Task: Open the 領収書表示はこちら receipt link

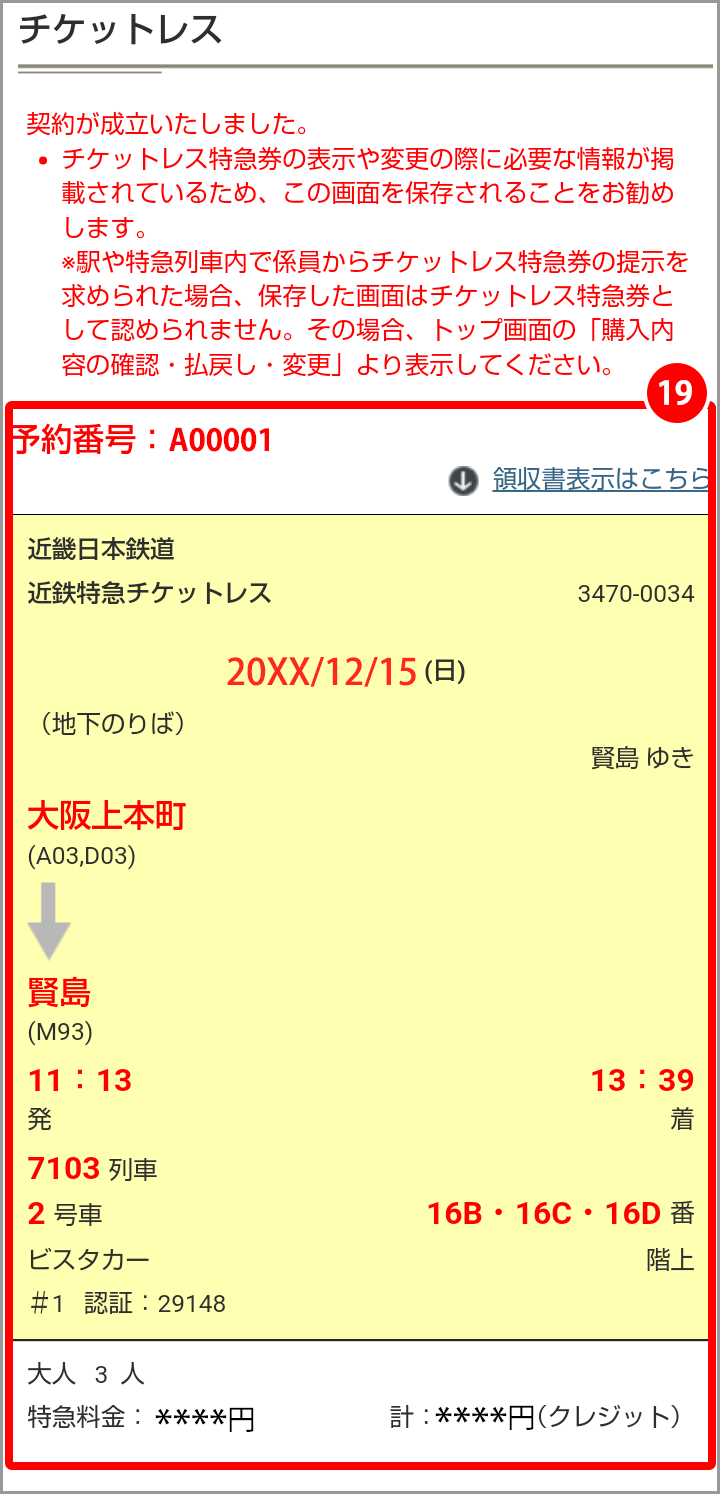Action: [x=601, y=480]
